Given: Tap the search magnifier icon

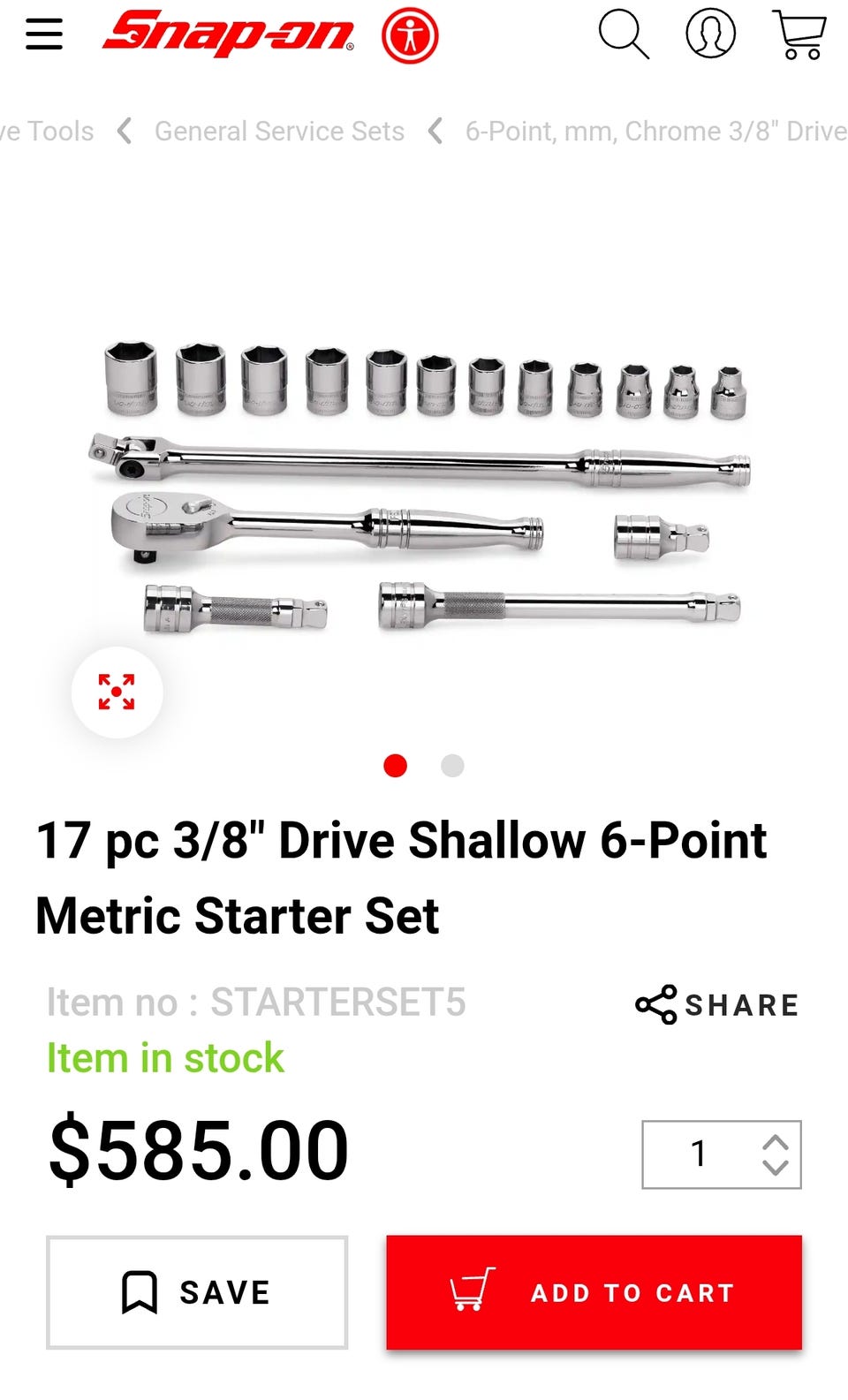Looking at the screenshot, I should [624, 34].
